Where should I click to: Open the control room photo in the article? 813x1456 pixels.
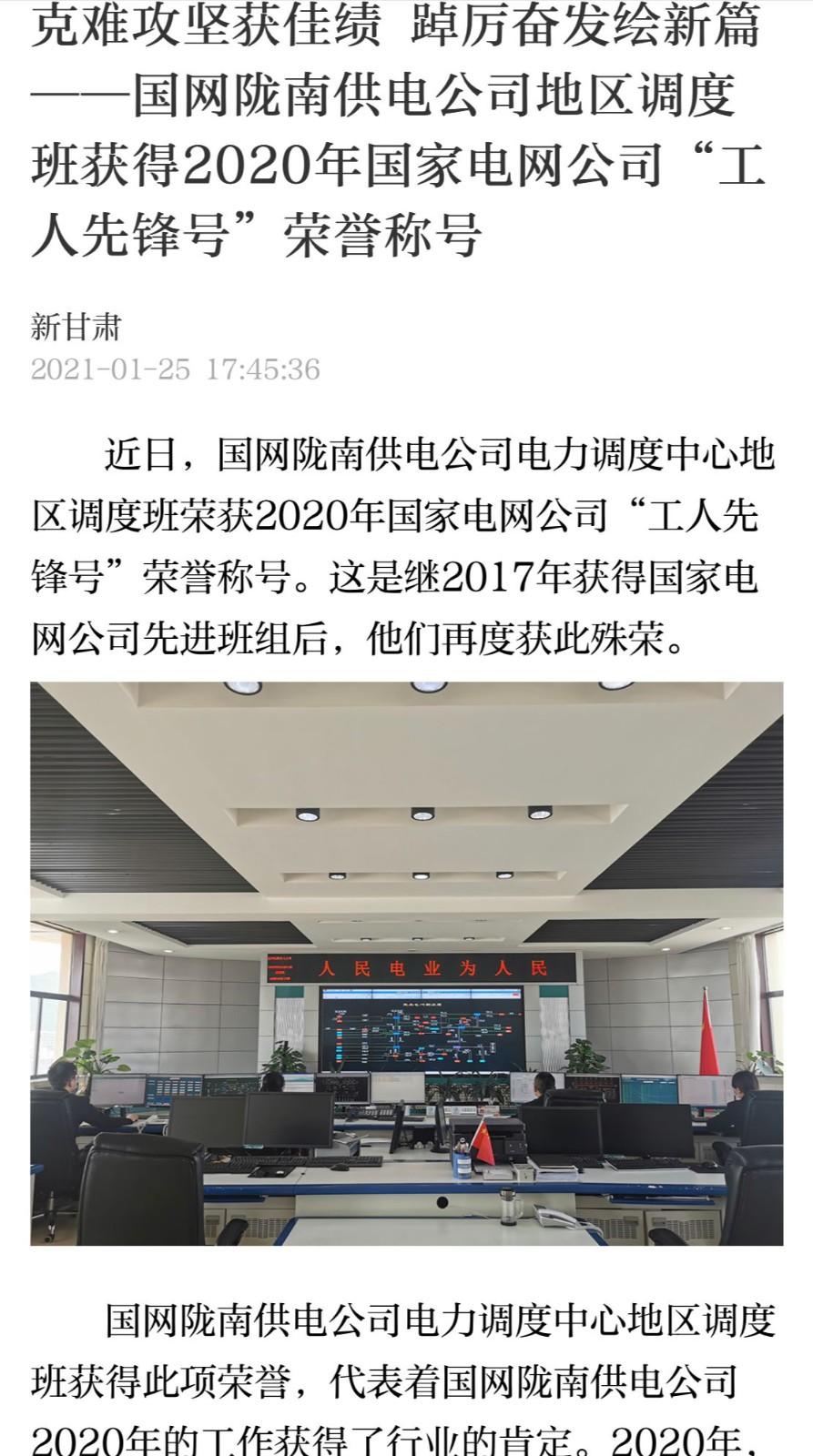(406, 963)
